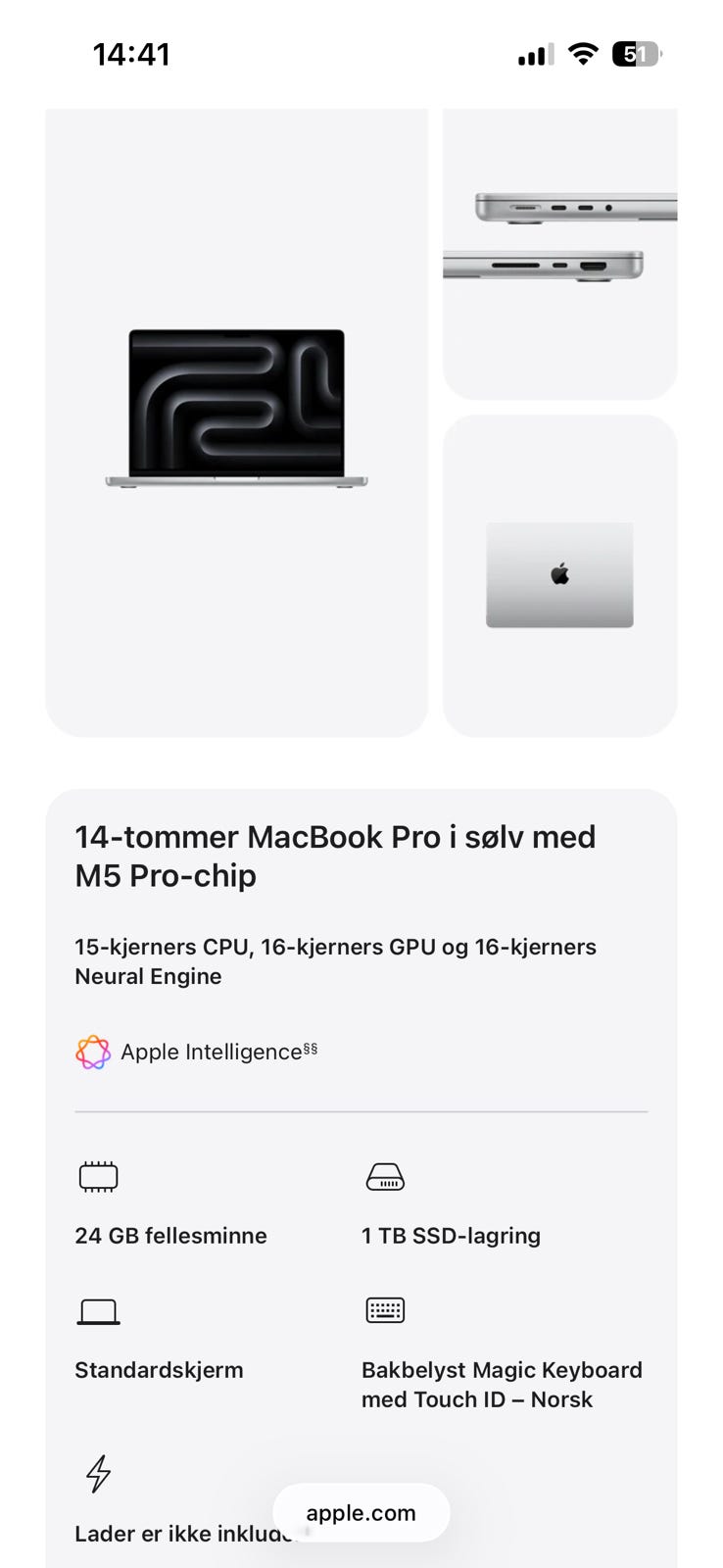723x1568 pixels.
Task: Open the Apple Intelligence footnote link
Action: [x=311, y=1048]
